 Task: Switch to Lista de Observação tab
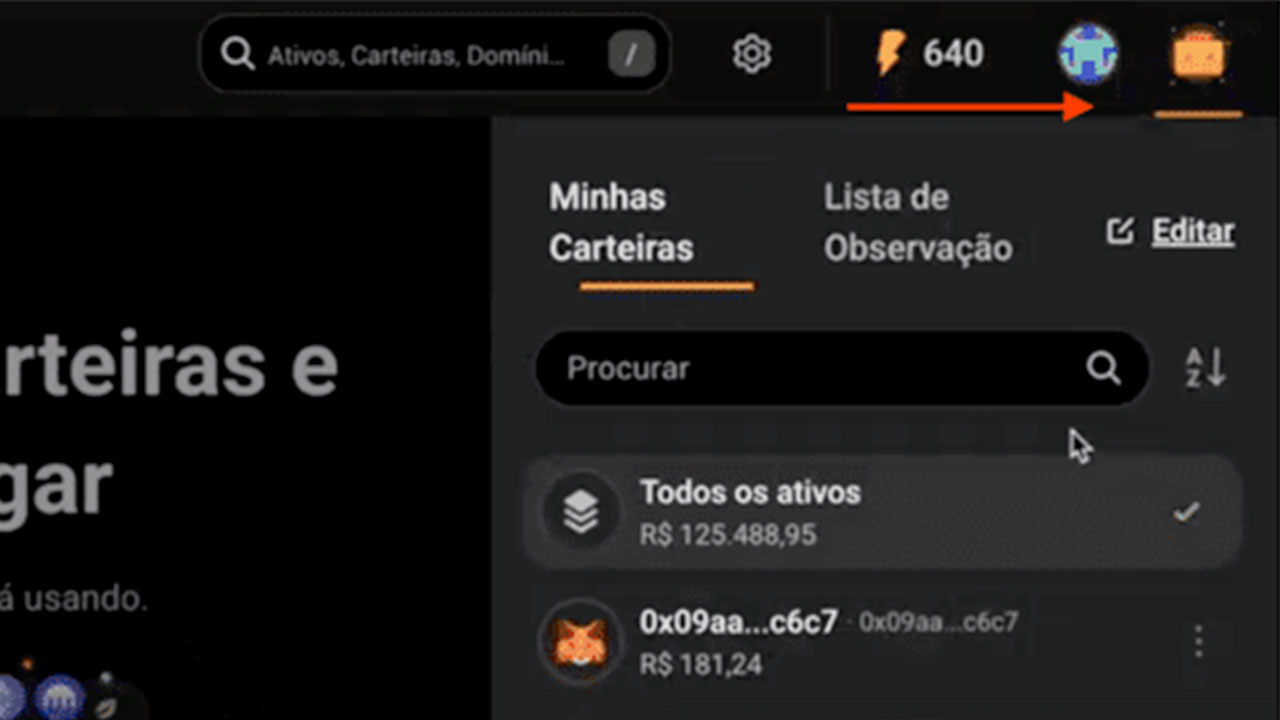tap(917, 223)
